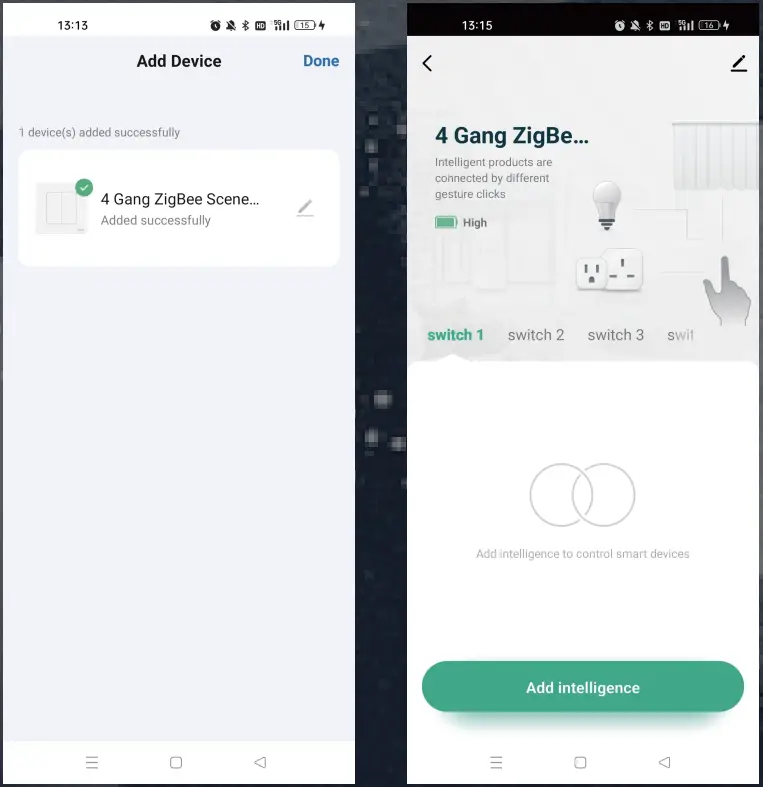Open the edit pencil on device page
The width and height of the screenshot is (763, 787).
coord(738,63)
